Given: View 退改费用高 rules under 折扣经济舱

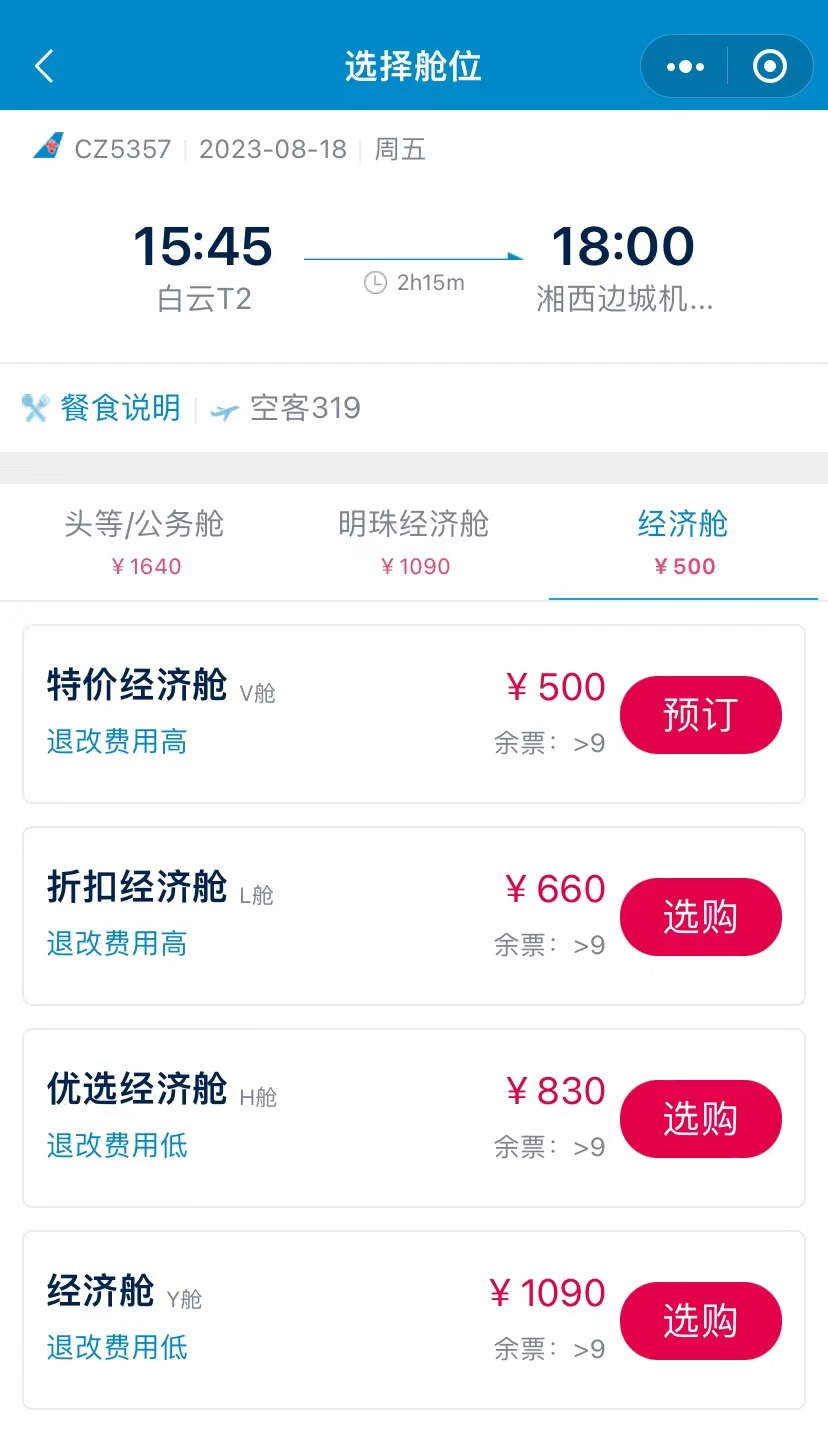Looking at the screenshot, I should click(117, 944).
